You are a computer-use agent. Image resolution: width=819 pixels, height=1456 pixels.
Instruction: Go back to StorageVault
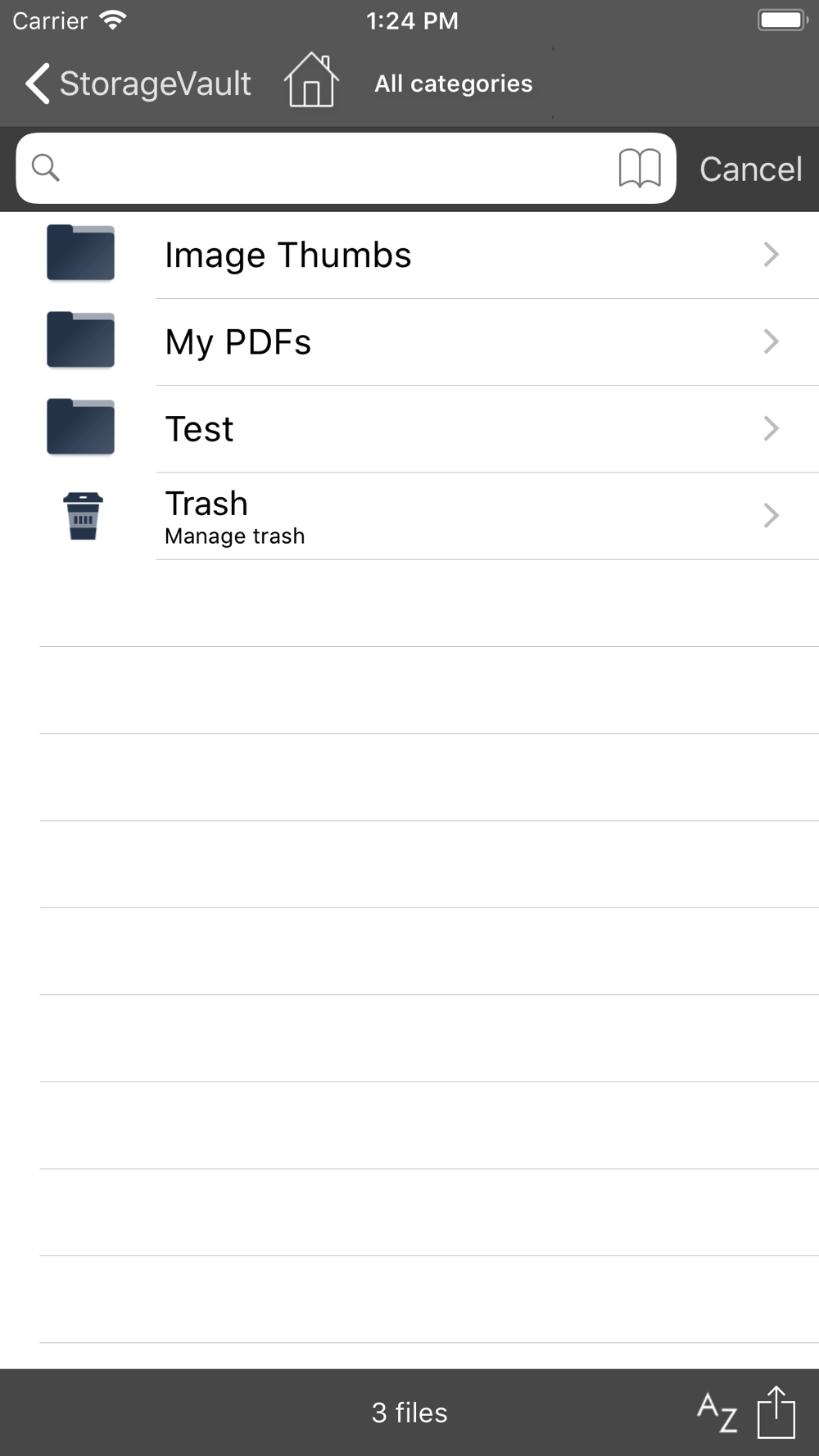[x=138, y=84]
